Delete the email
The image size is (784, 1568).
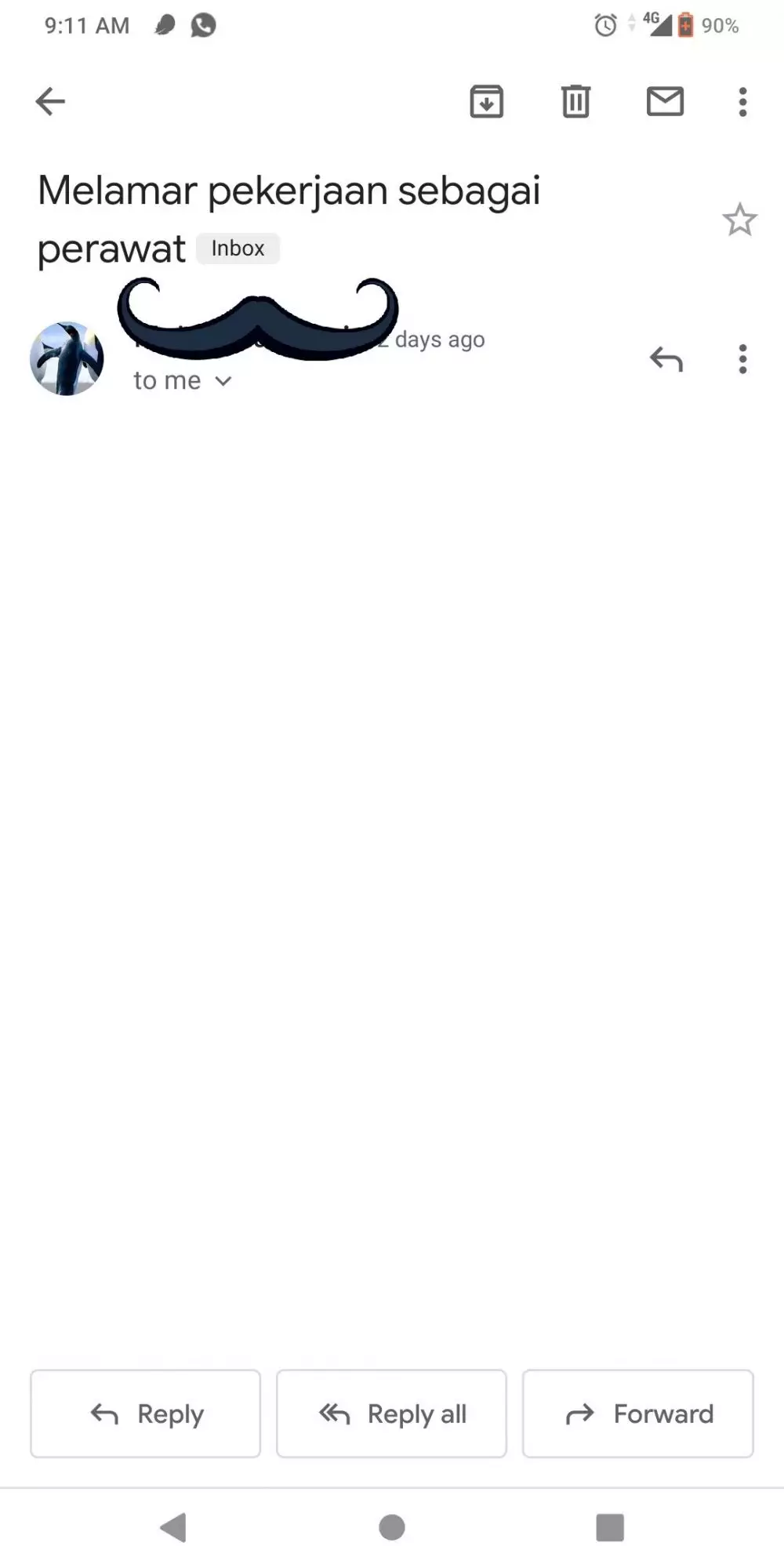[575, 101]
